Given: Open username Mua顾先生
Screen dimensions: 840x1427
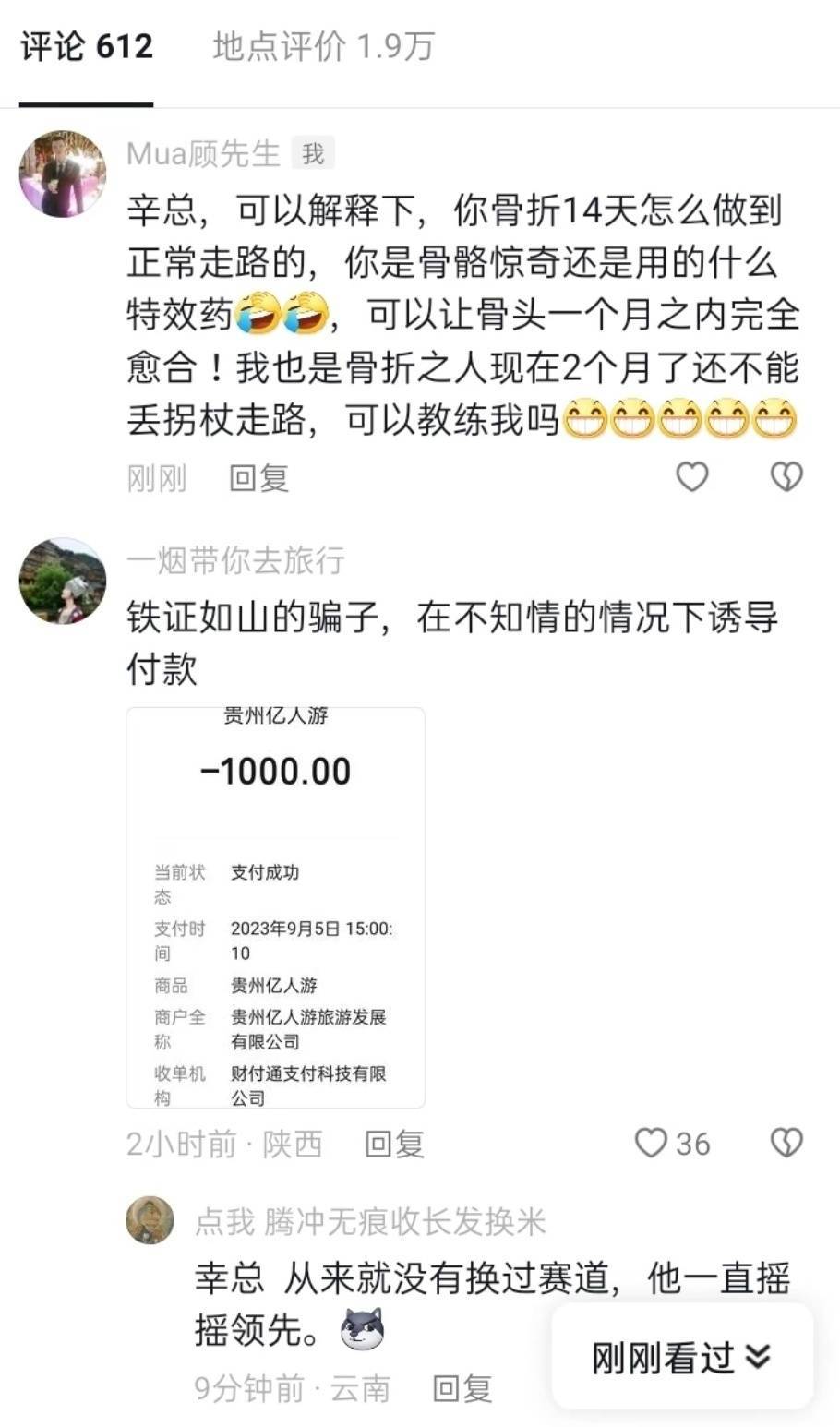Looking at the screenshot, I should pos(203,153).
